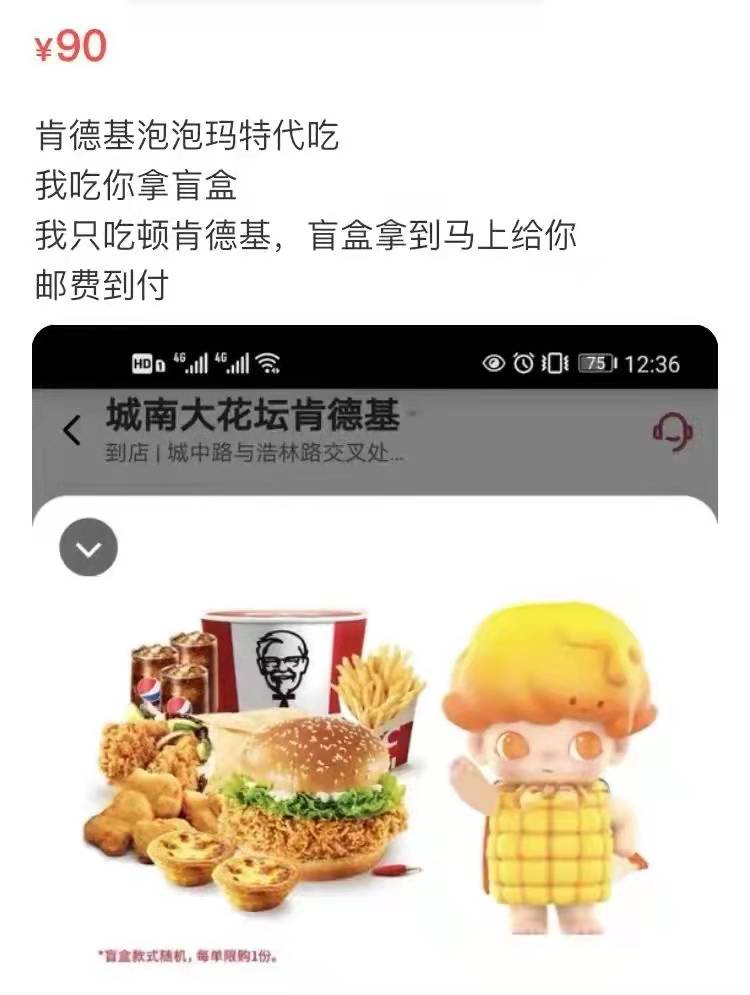Viewport: 750px width, 995px height.
Task: Open the KFC meal and blind box image
Action: pos(375,760)
